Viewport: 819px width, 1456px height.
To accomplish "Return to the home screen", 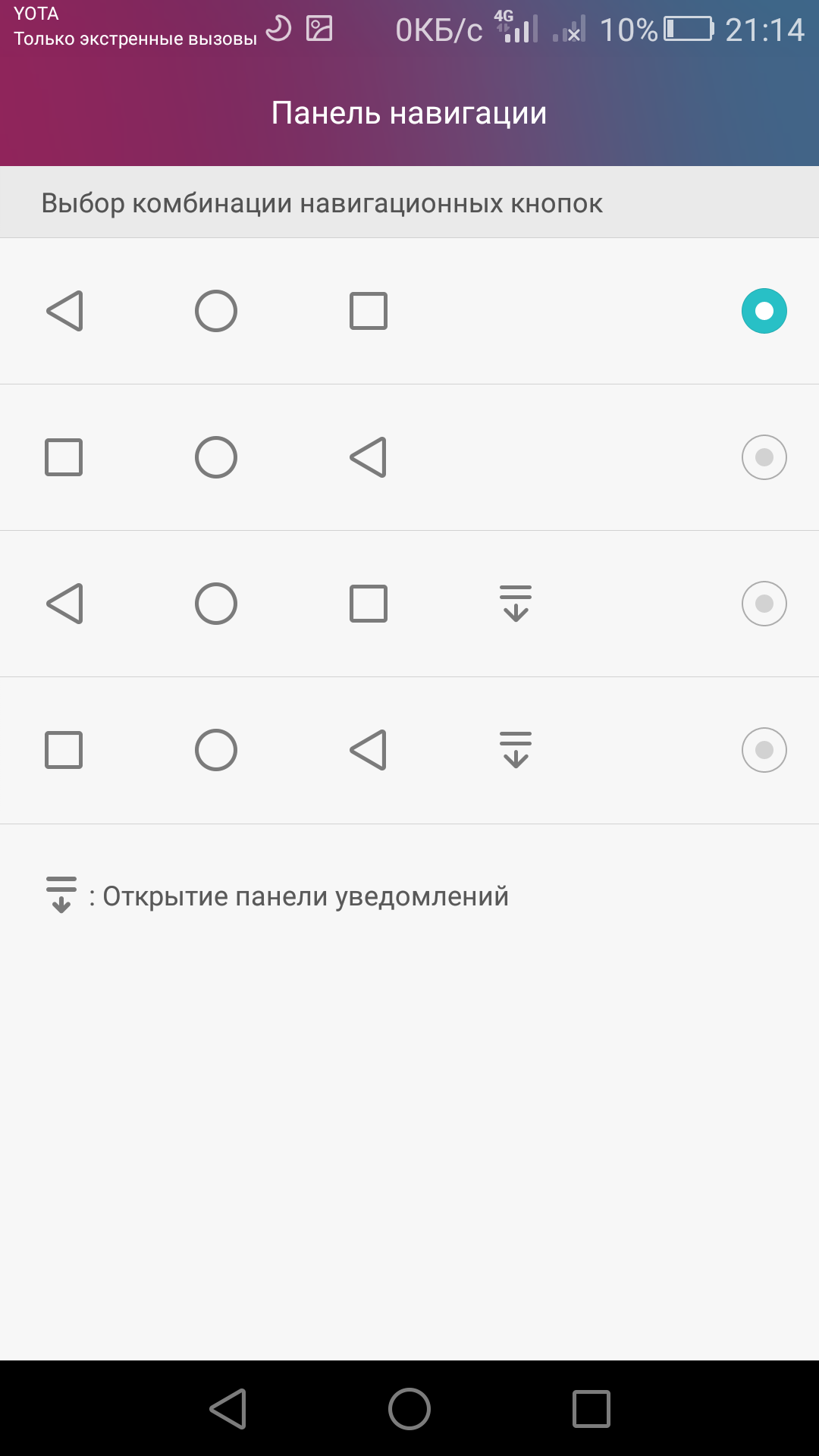I will click(x=409, y=1409).
